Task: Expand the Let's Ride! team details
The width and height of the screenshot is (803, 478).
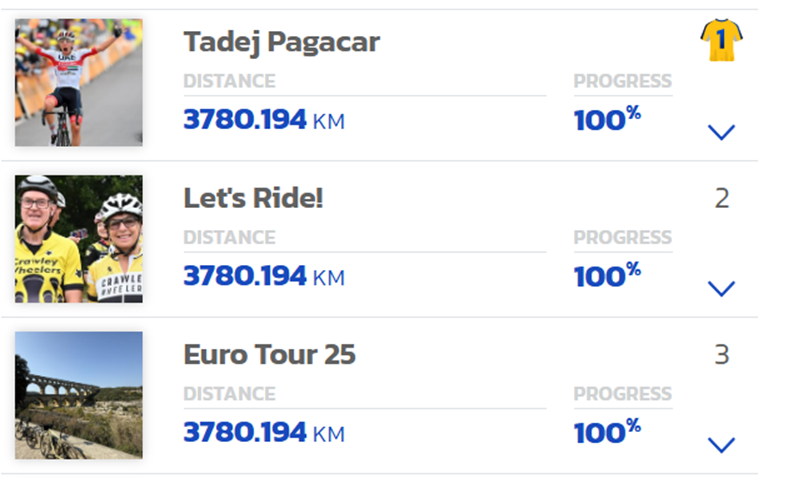Action: click(720, 288)
